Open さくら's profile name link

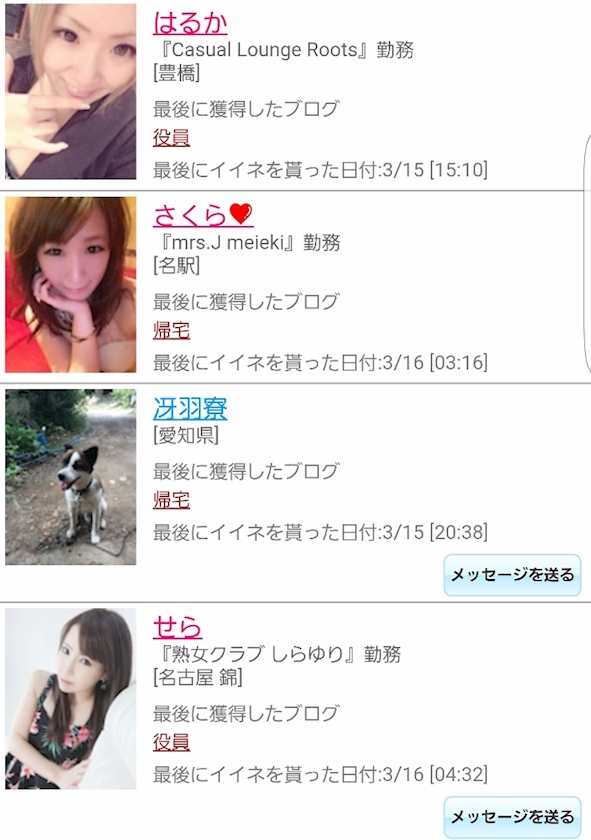point(203,215)
